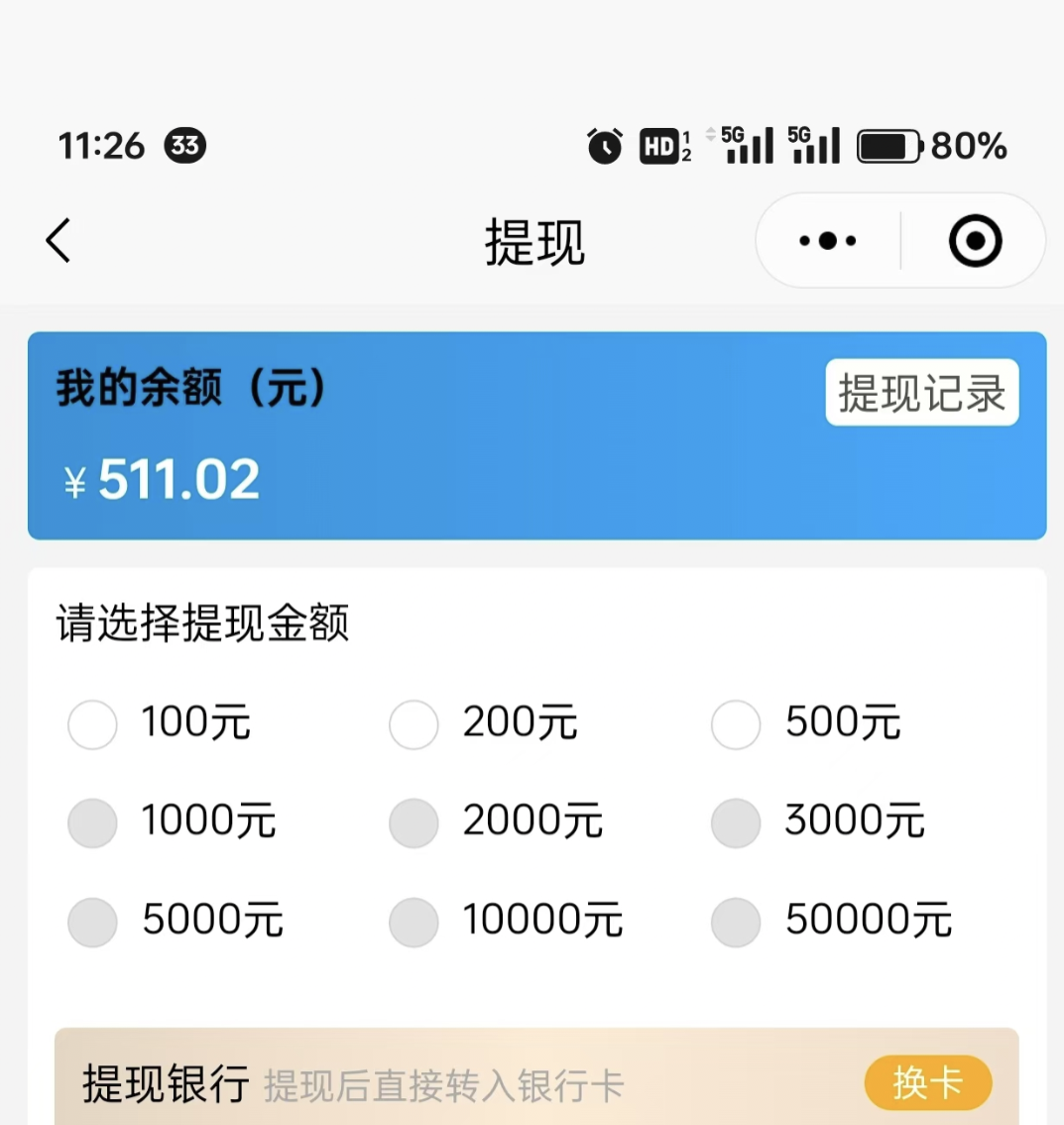Open the mini program more options menu
The image size is (1064, 1125).
point(828,241)
